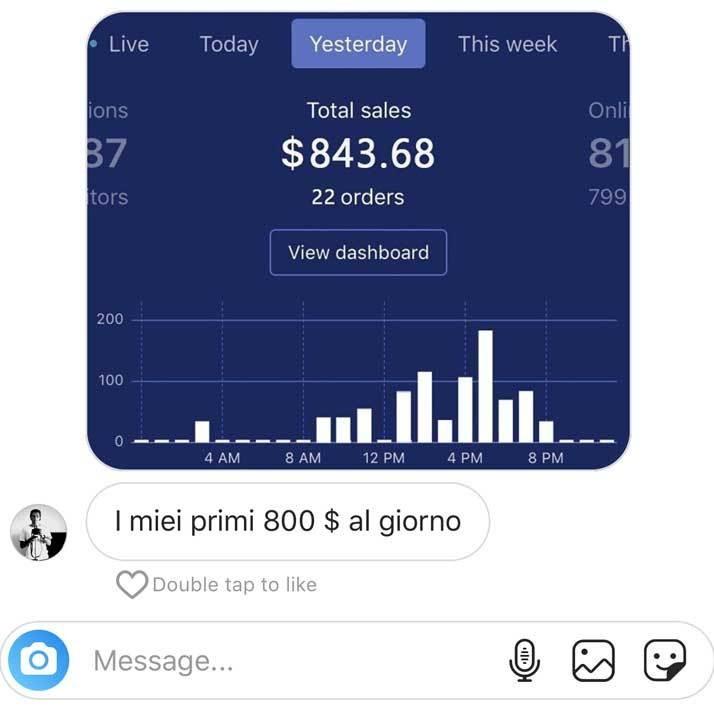Open the photo gallery picker
The width and height of the screenshot is (714, 714).
pyautogui.click(x=593, y=661)
